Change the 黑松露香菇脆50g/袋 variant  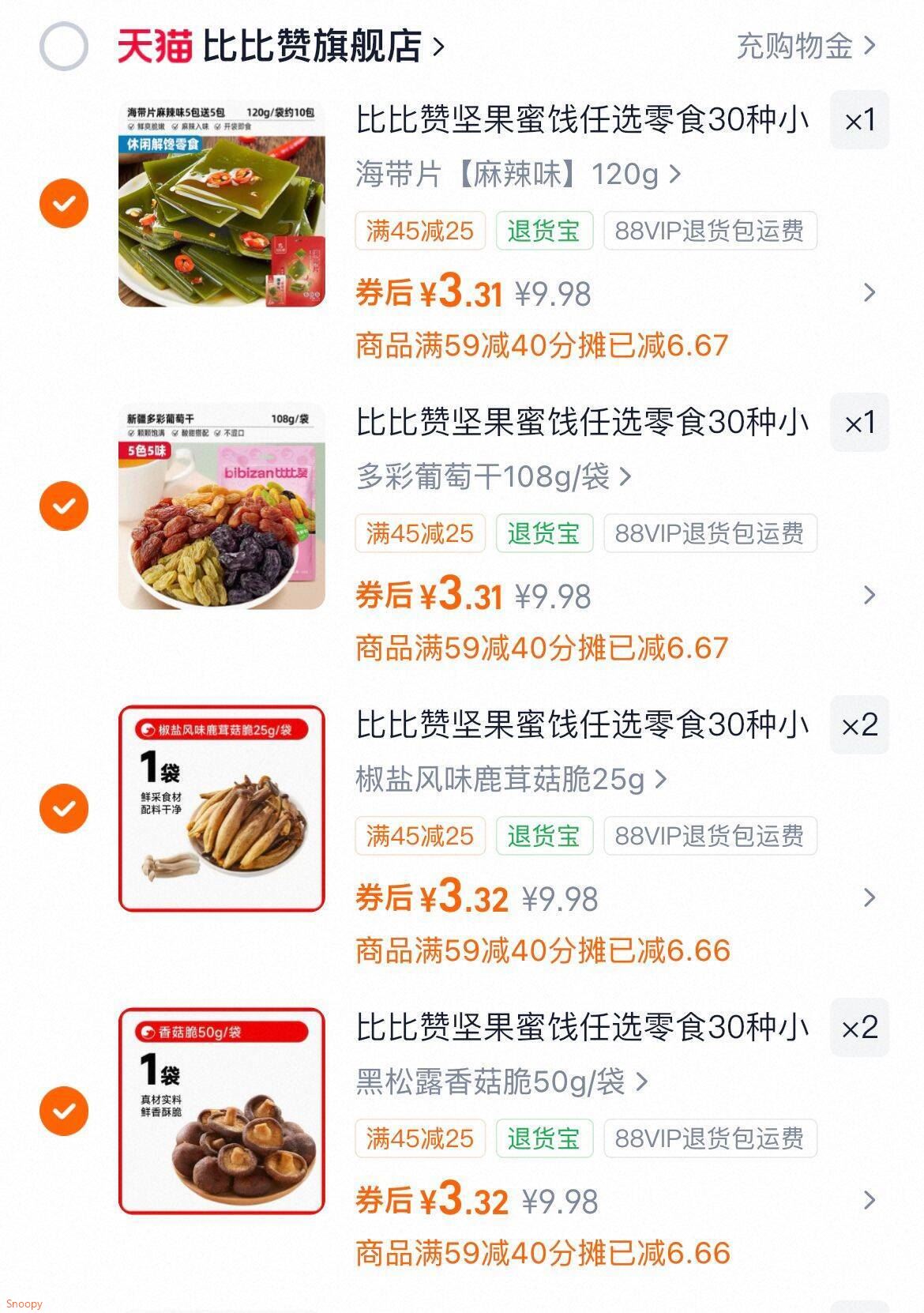[x=501, y=1082]
